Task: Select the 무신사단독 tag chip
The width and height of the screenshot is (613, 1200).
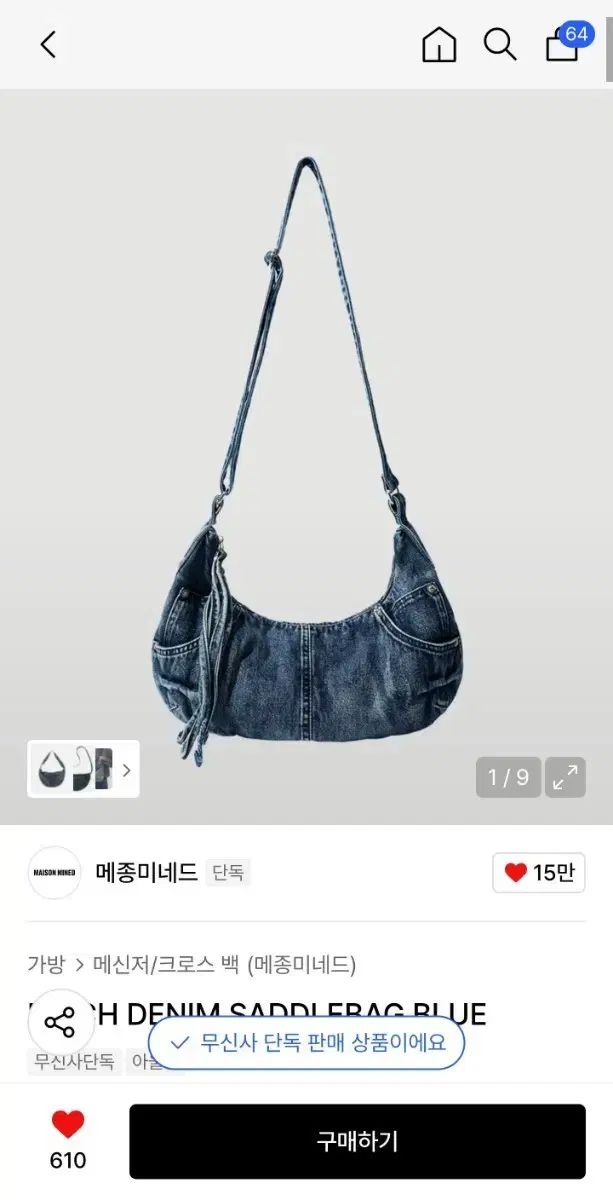Action: (x=74, y=1061)
